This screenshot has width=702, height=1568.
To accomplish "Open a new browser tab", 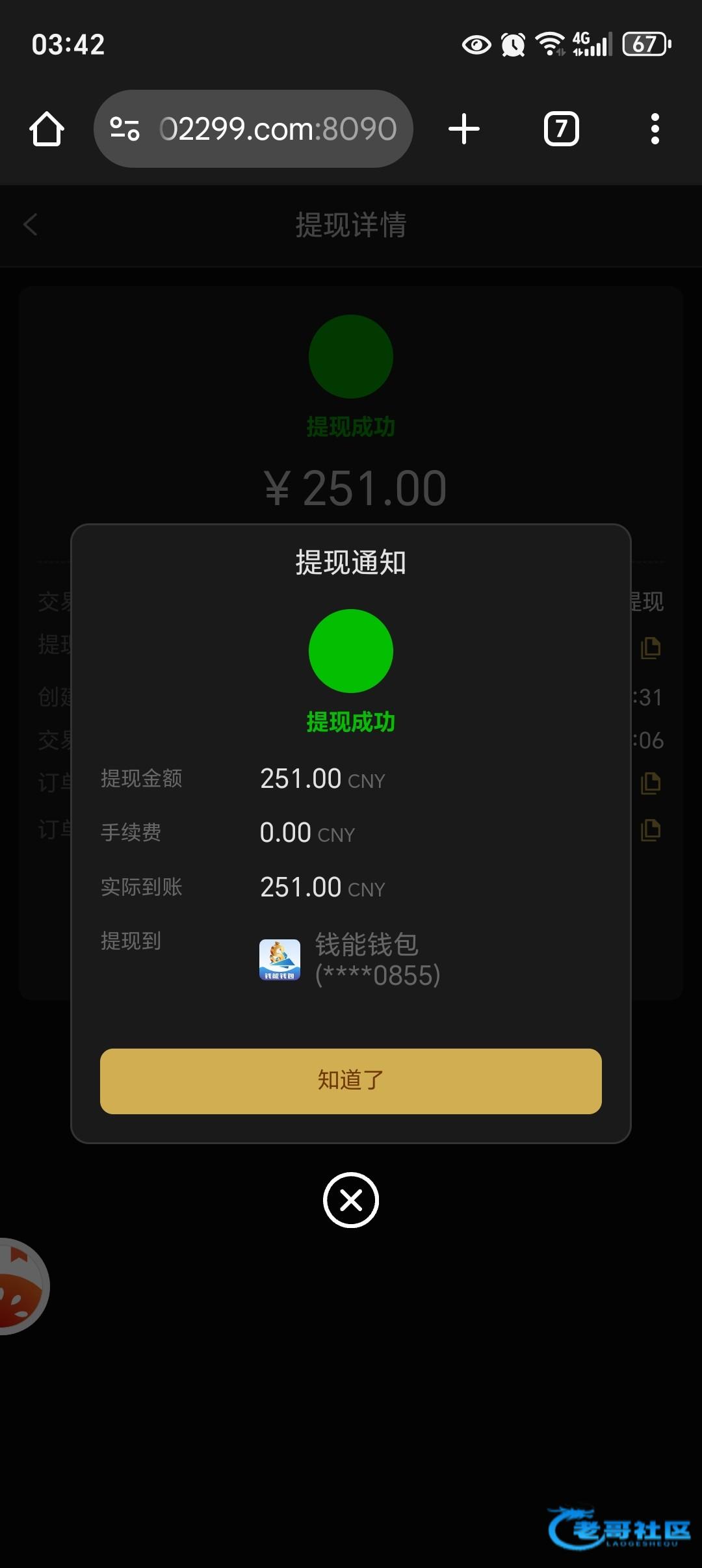I will pyautogui.click(x=464, y=129).
